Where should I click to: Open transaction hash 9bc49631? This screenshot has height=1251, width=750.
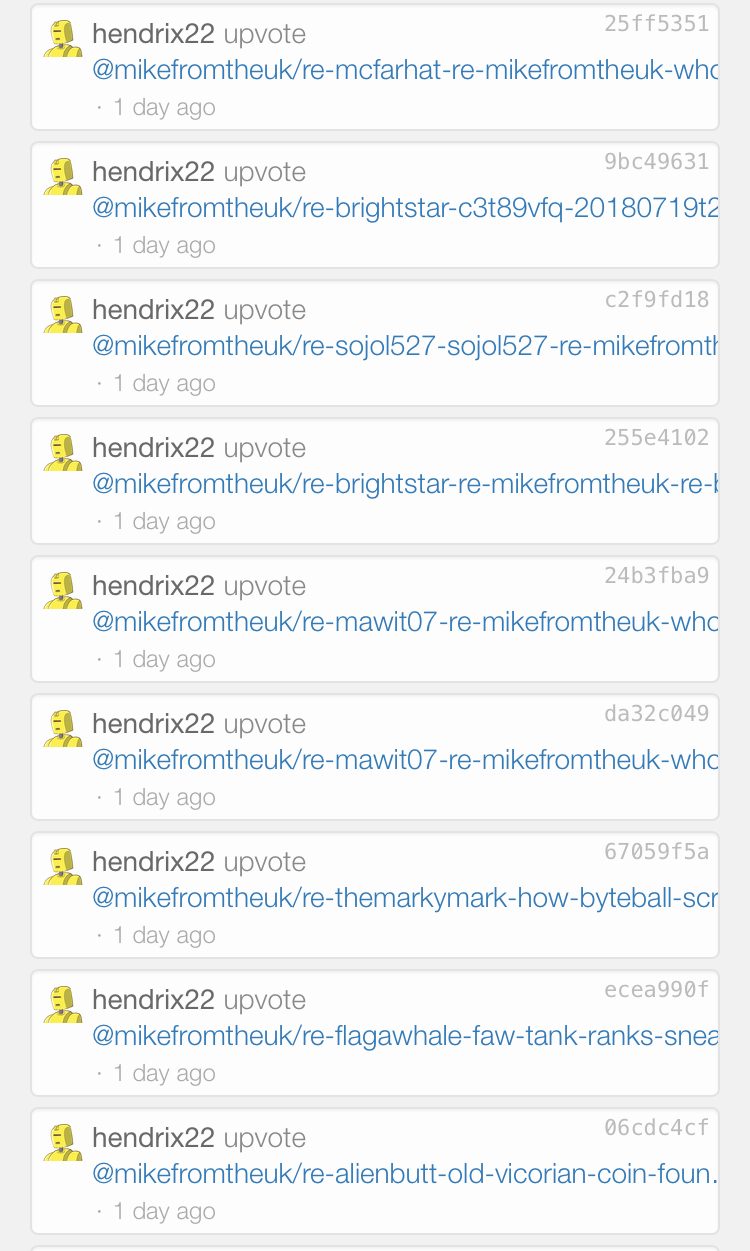pos(656,162)
